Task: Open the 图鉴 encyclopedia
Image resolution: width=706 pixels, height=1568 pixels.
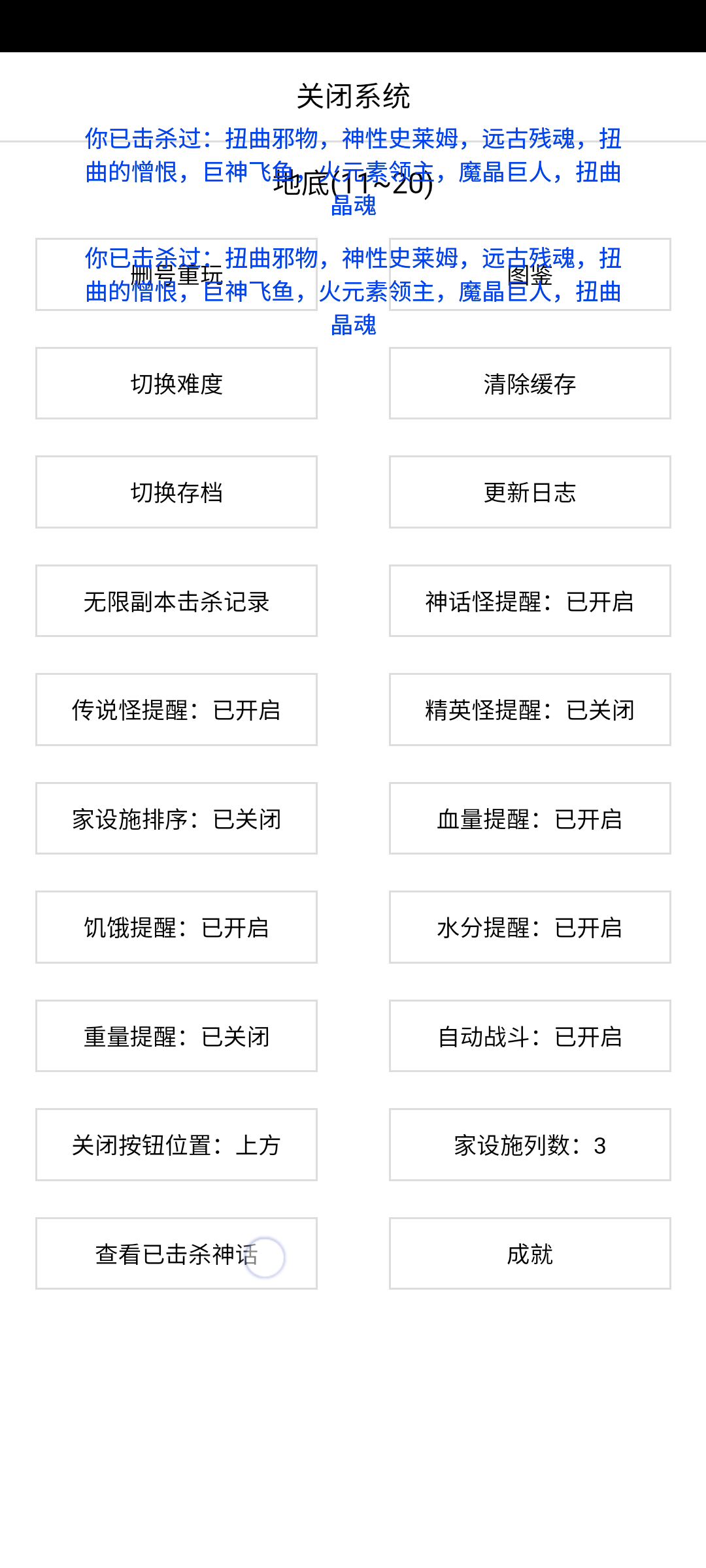Action: (x=529, y=274)
